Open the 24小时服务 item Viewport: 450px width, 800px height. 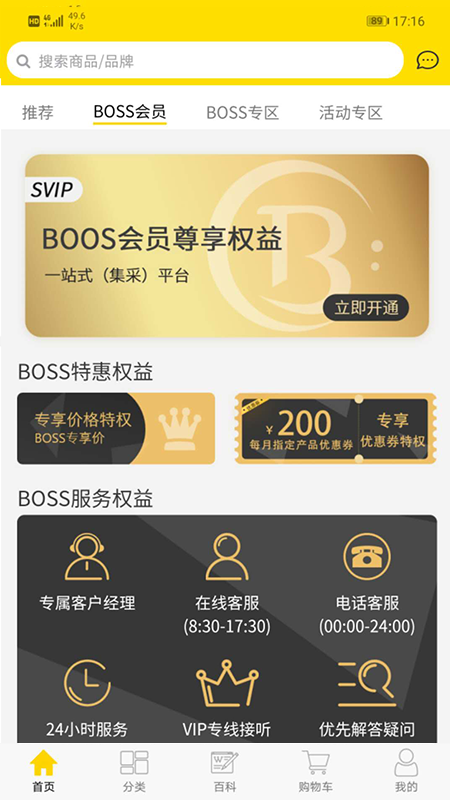87,698
